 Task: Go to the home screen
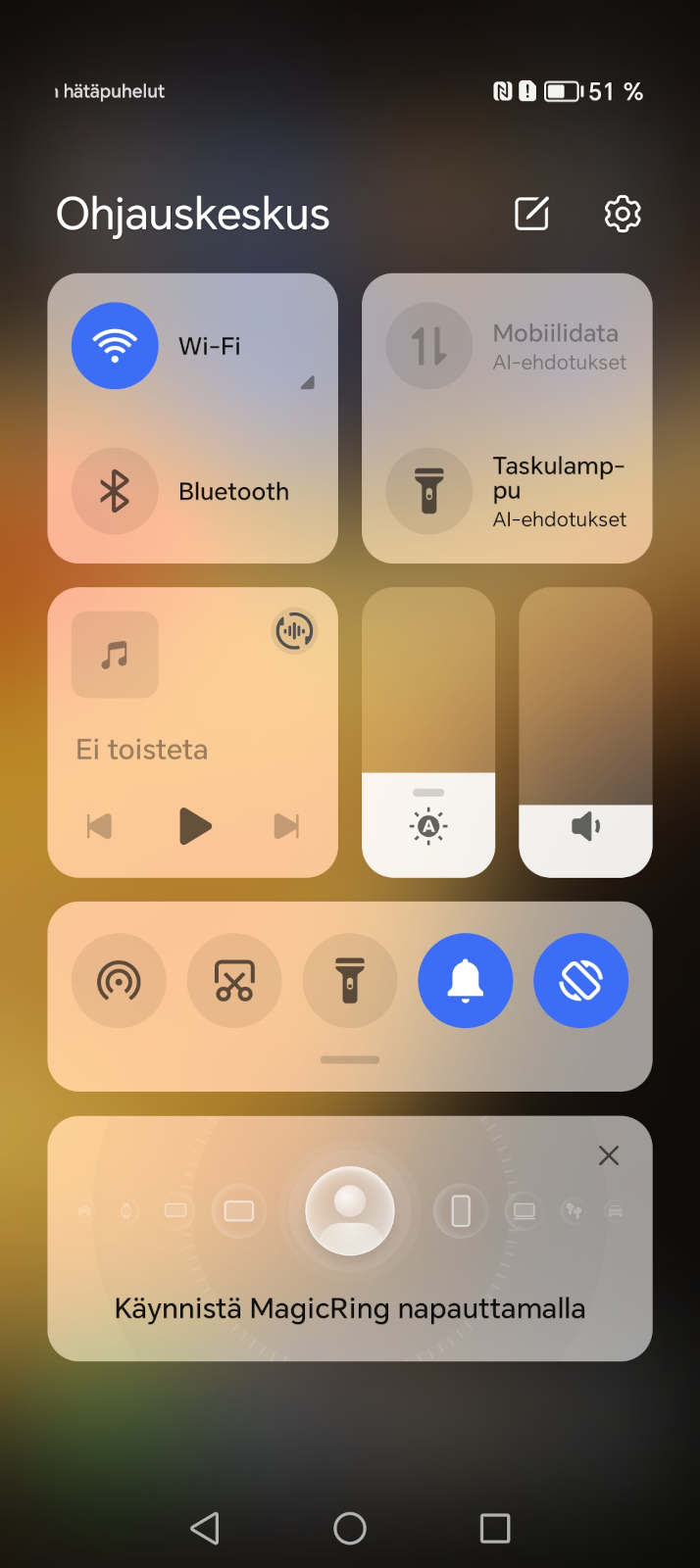[x=350, y=1528]
